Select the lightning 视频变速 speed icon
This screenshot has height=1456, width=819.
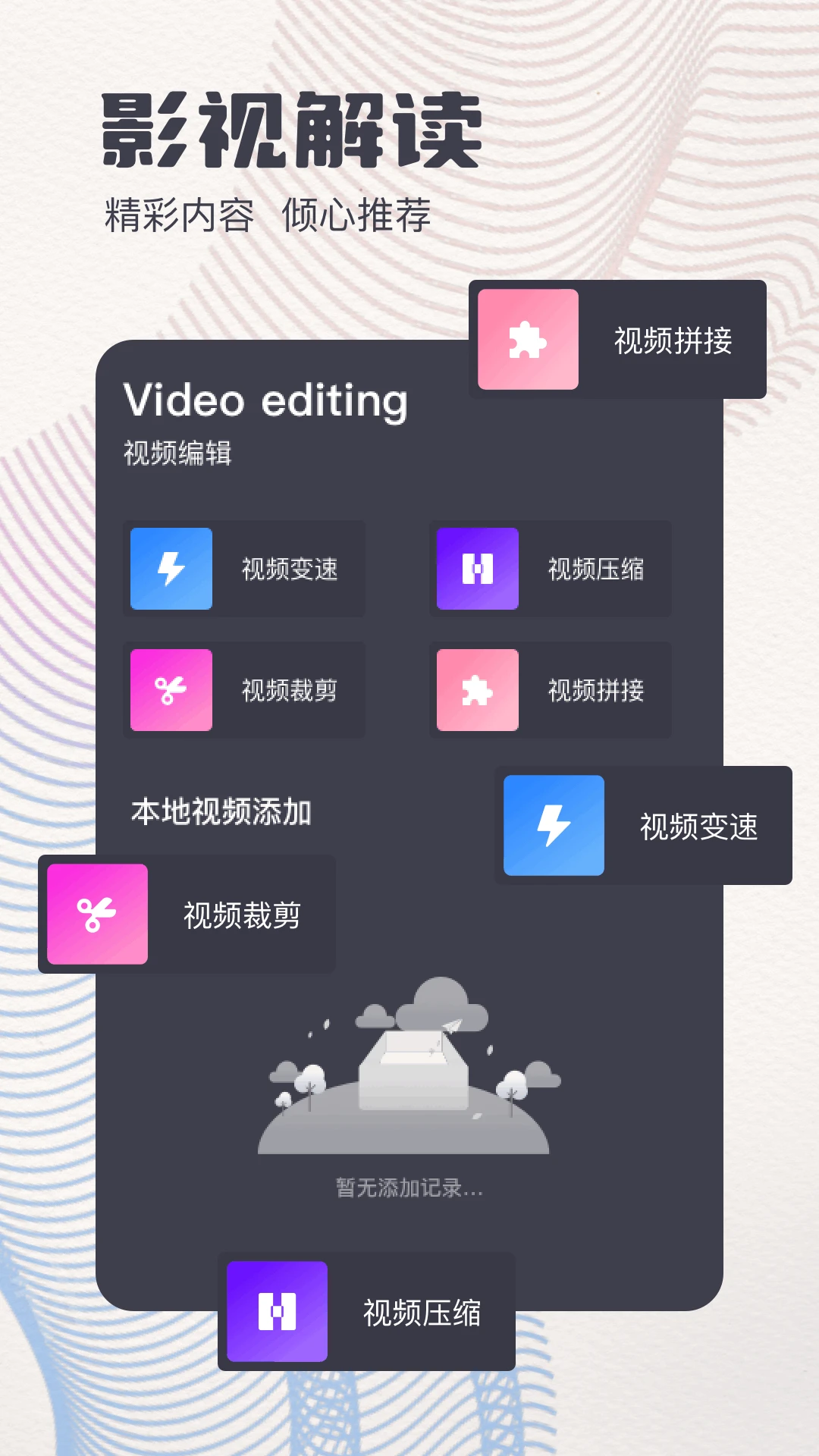[x=171, y=570]
